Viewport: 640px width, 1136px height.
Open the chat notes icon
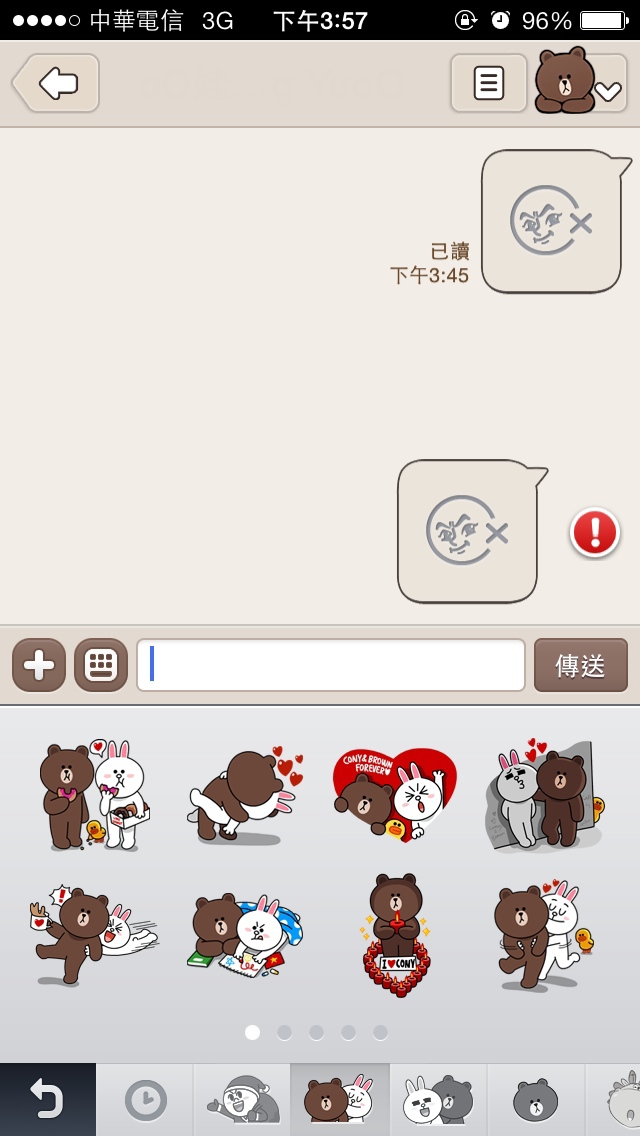489,83
